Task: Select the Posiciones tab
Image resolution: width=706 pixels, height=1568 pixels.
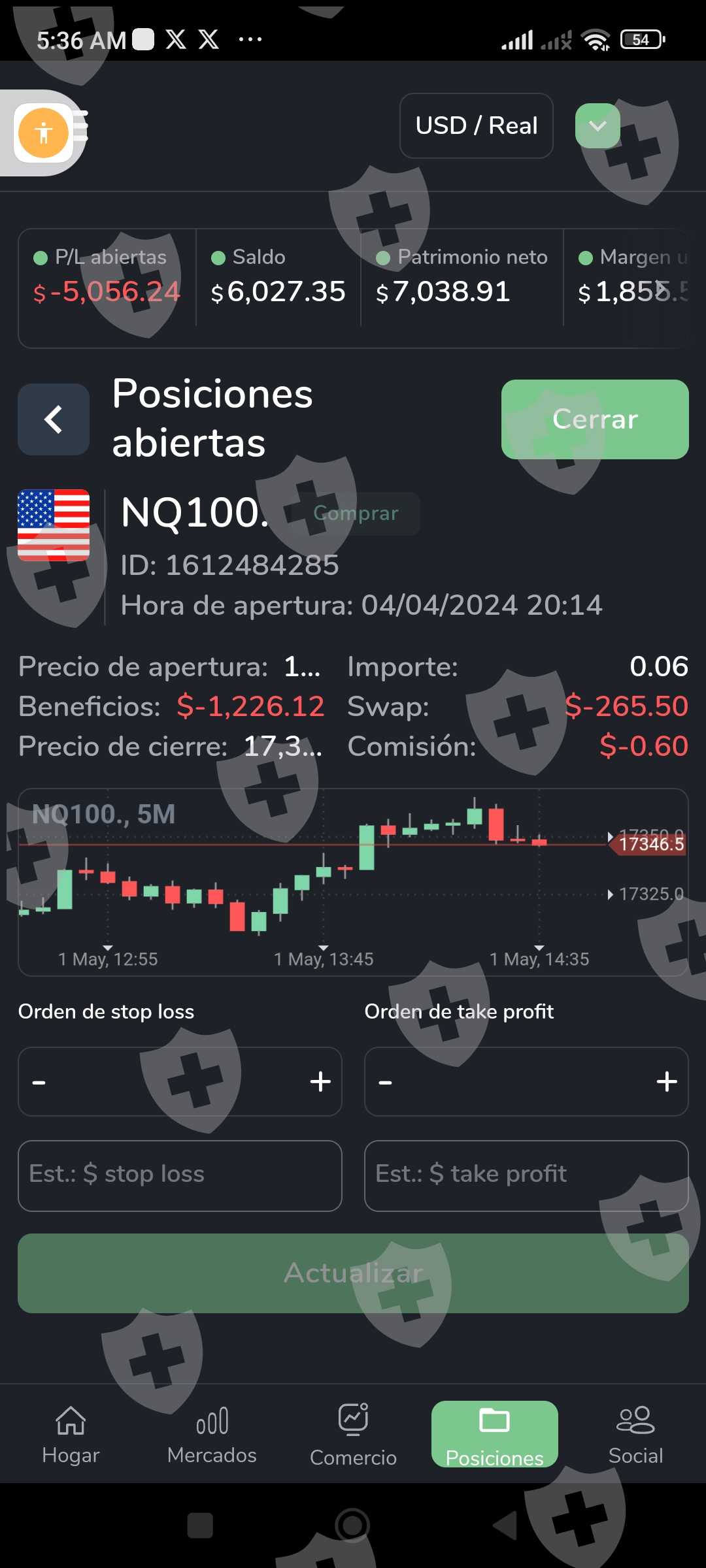Action: click(494, 1435)
